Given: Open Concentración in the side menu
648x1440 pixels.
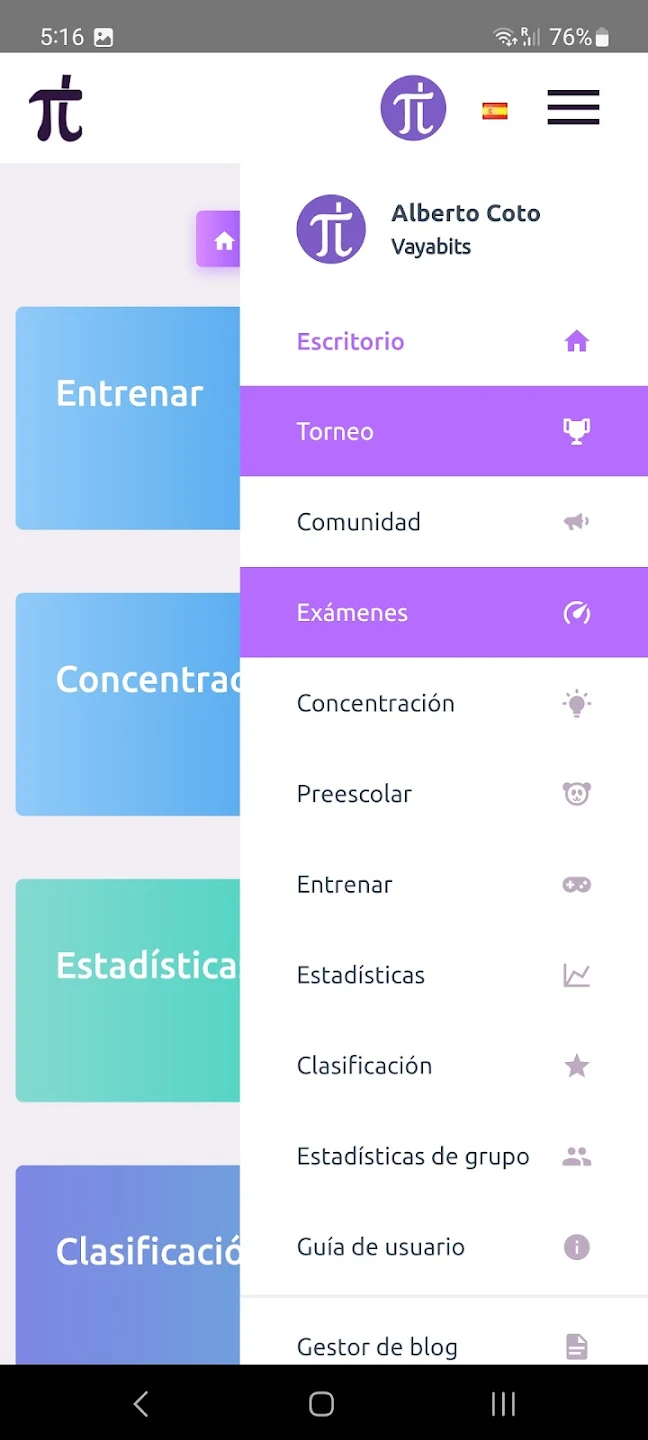Looking at the screenshot, I should click(x=443, y=703).
